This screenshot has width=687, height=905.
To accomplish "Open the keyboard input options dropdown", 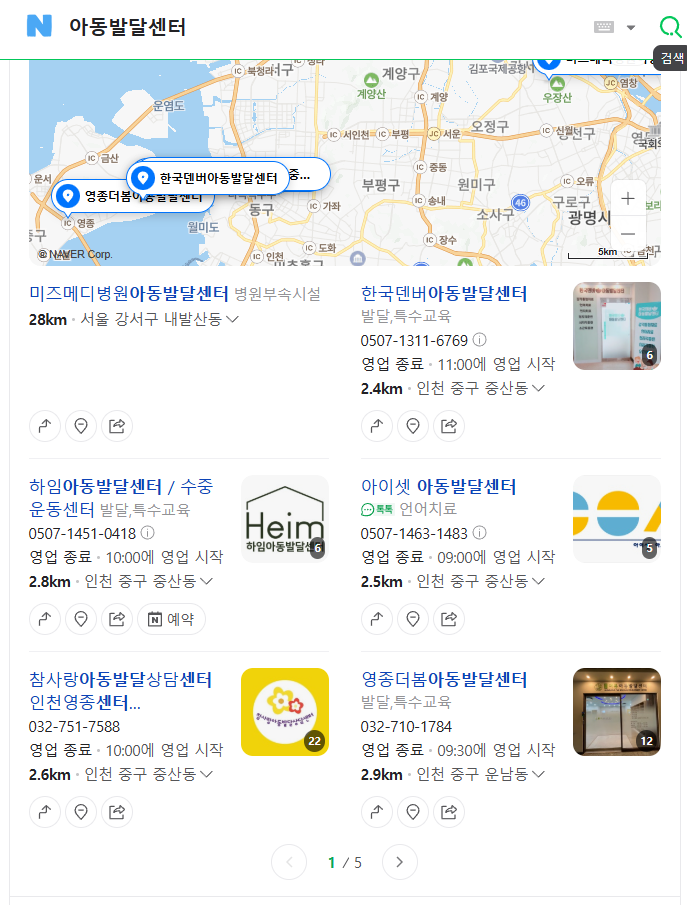I will point(631,27).
